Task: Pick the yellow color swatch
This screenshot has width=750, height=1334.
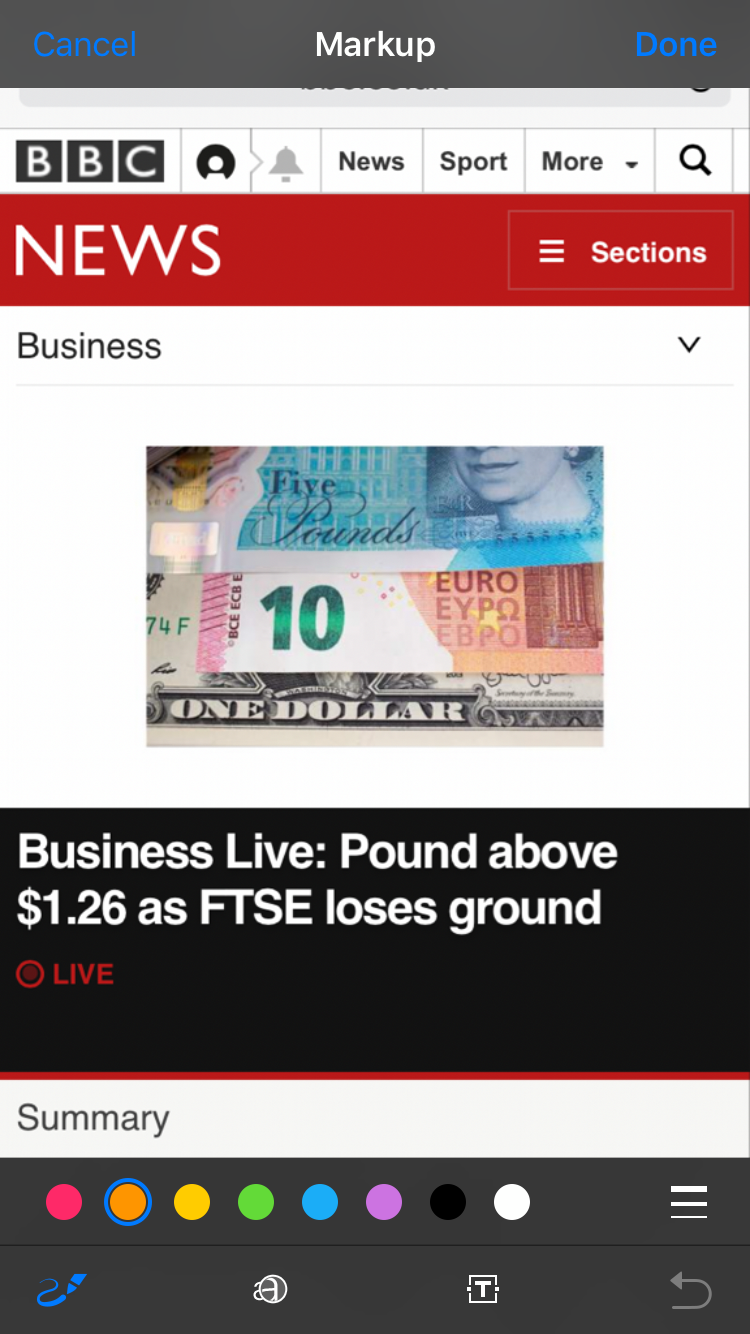Action: coord(192,1202)
